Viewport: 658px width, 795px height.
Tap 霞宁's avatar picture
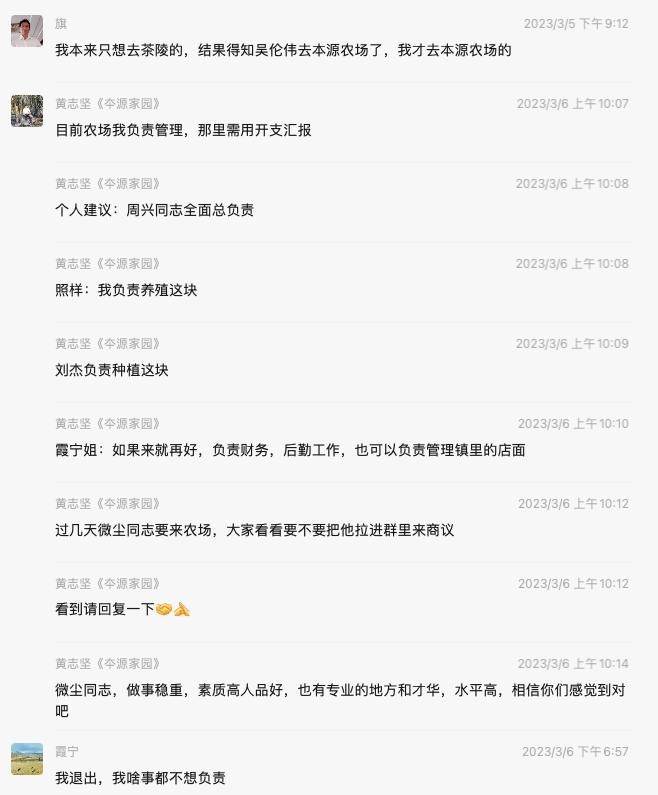tap(27, 759)
